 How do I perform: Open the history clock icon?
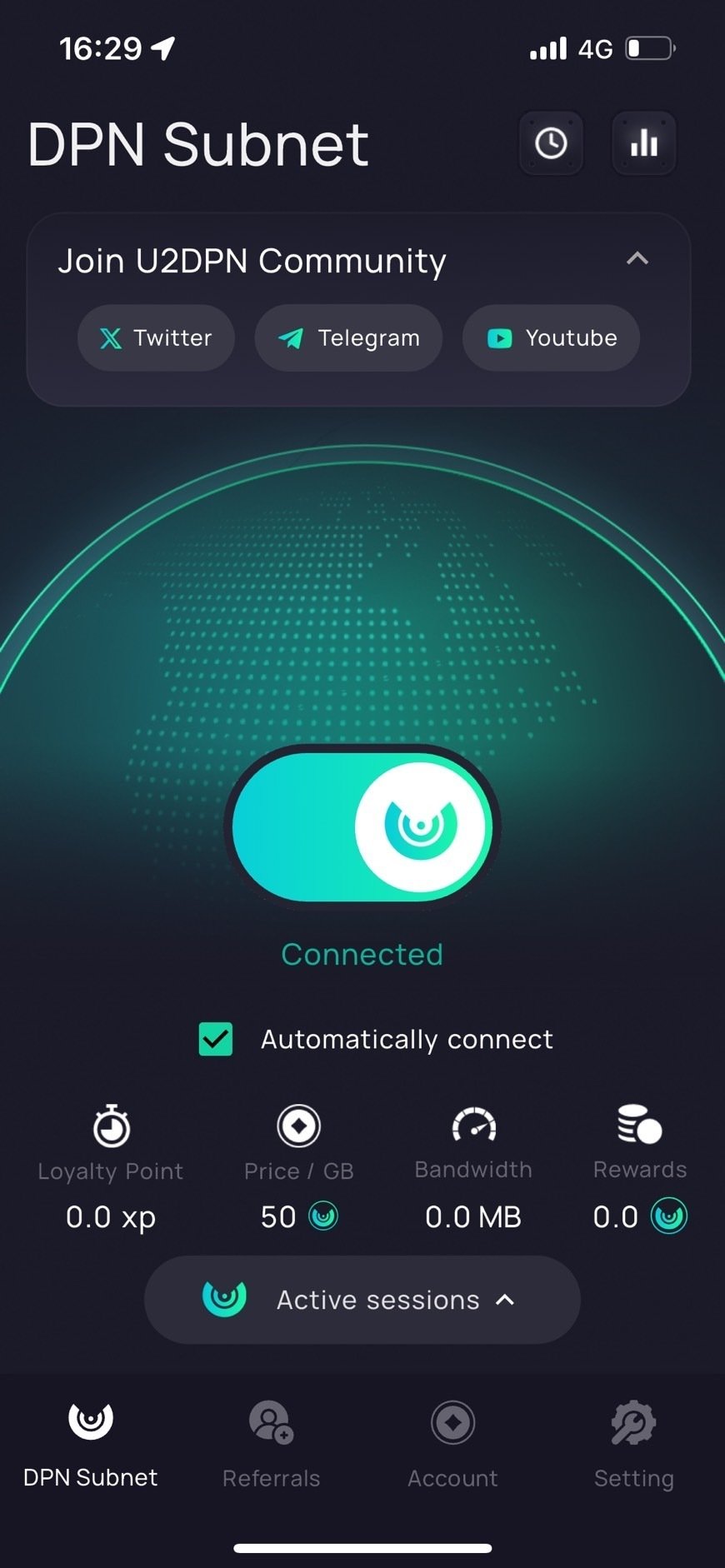pyautogui.click(x=551, y=143)
